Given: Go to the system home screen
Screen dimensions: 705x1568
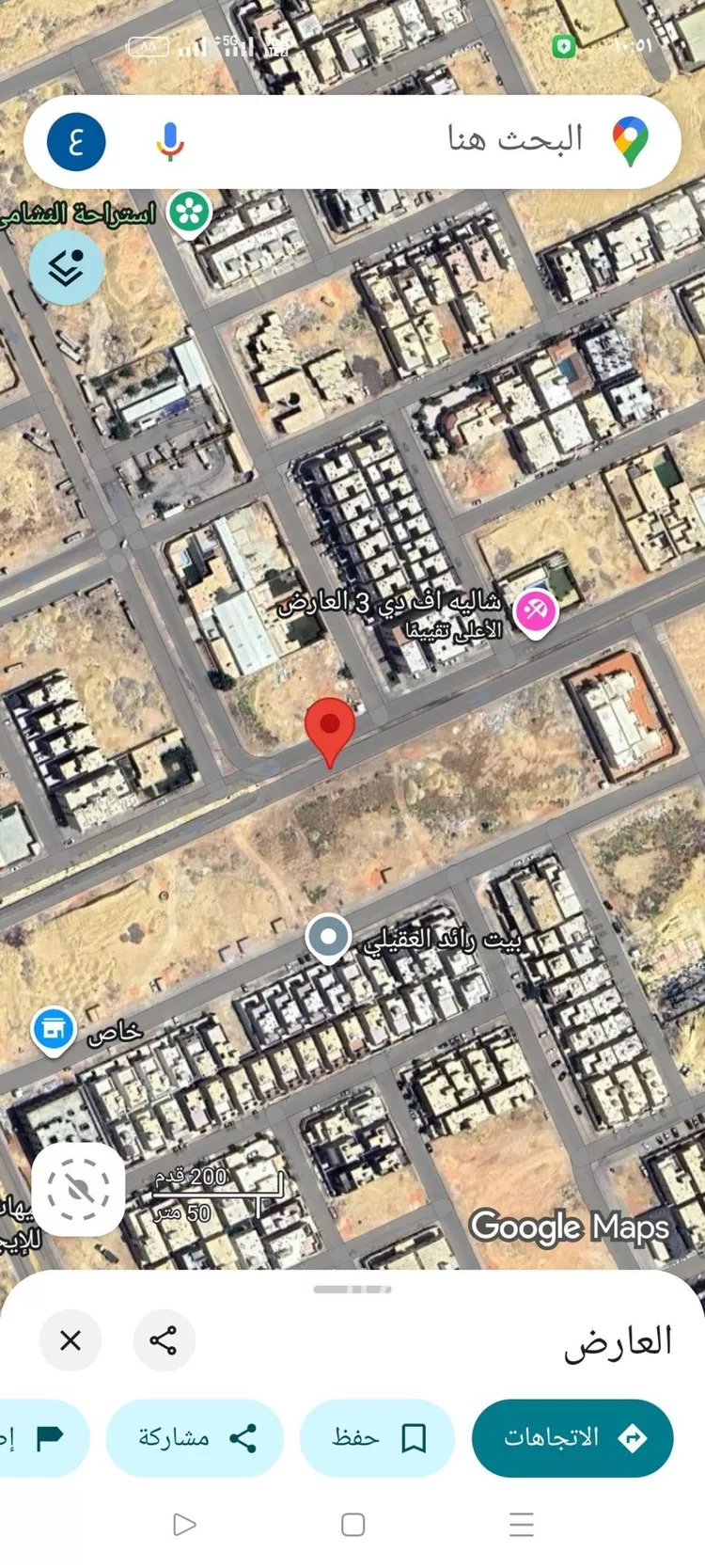Looking at the screenshot, I should [352, 1524].
